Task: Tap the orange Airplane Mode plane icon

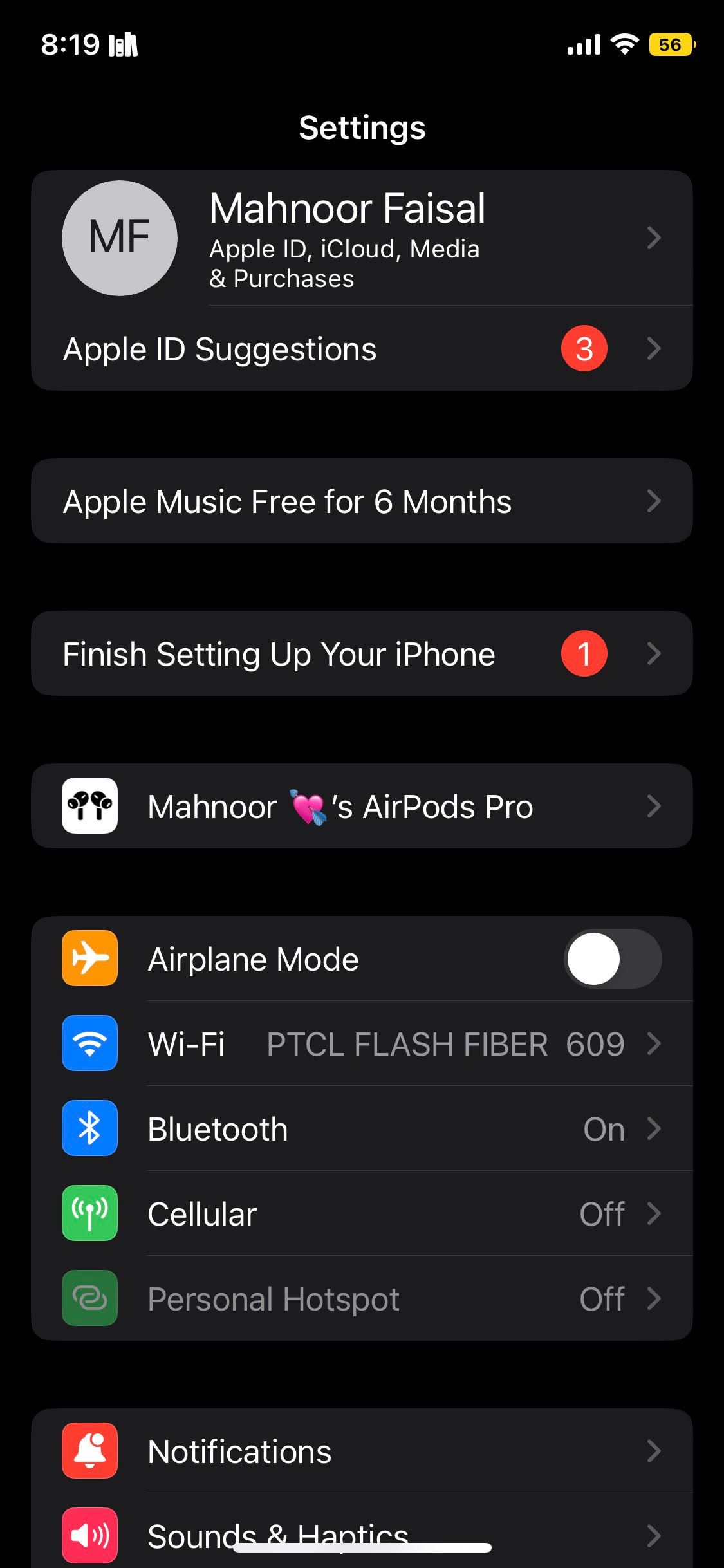Action: point(89,958)
